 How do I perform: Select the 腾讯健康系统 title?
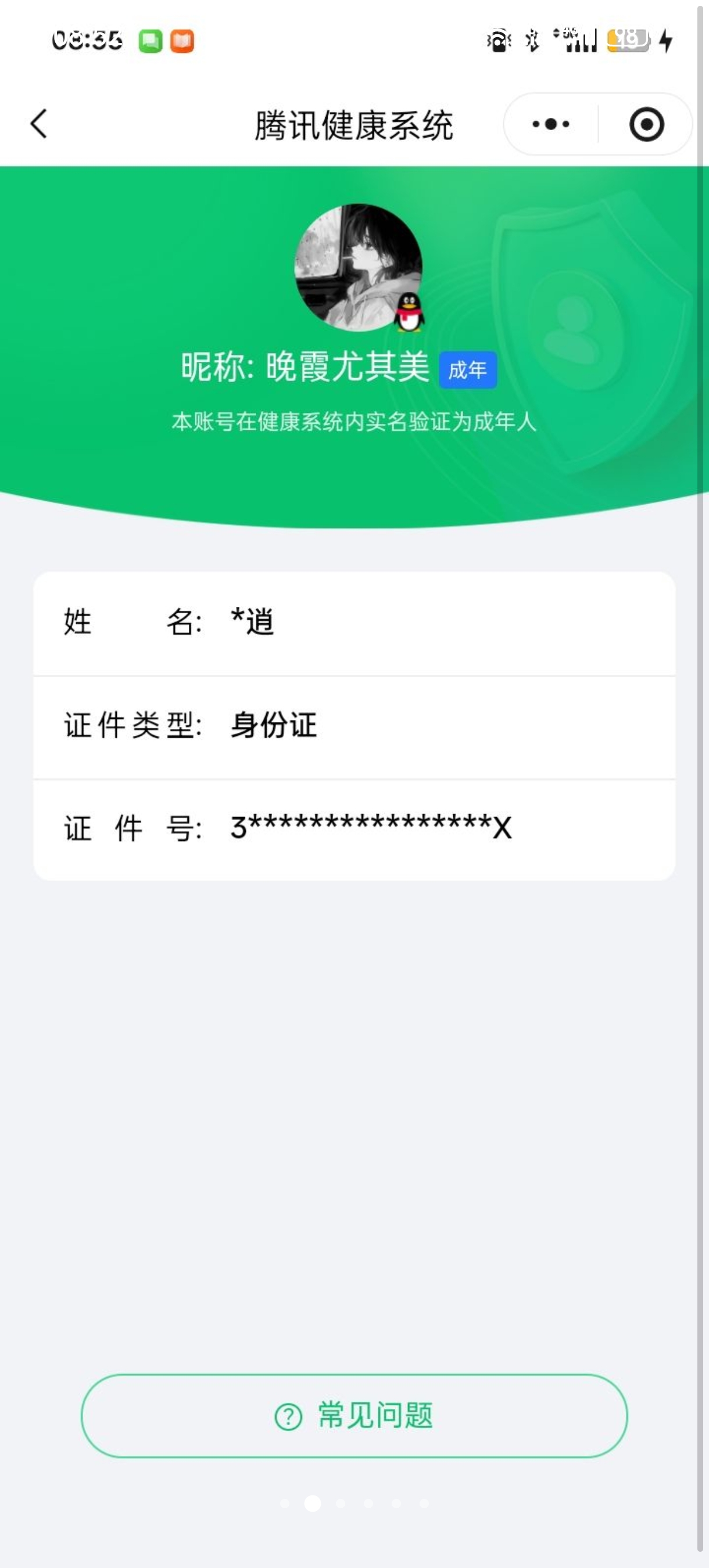(354, 124)
